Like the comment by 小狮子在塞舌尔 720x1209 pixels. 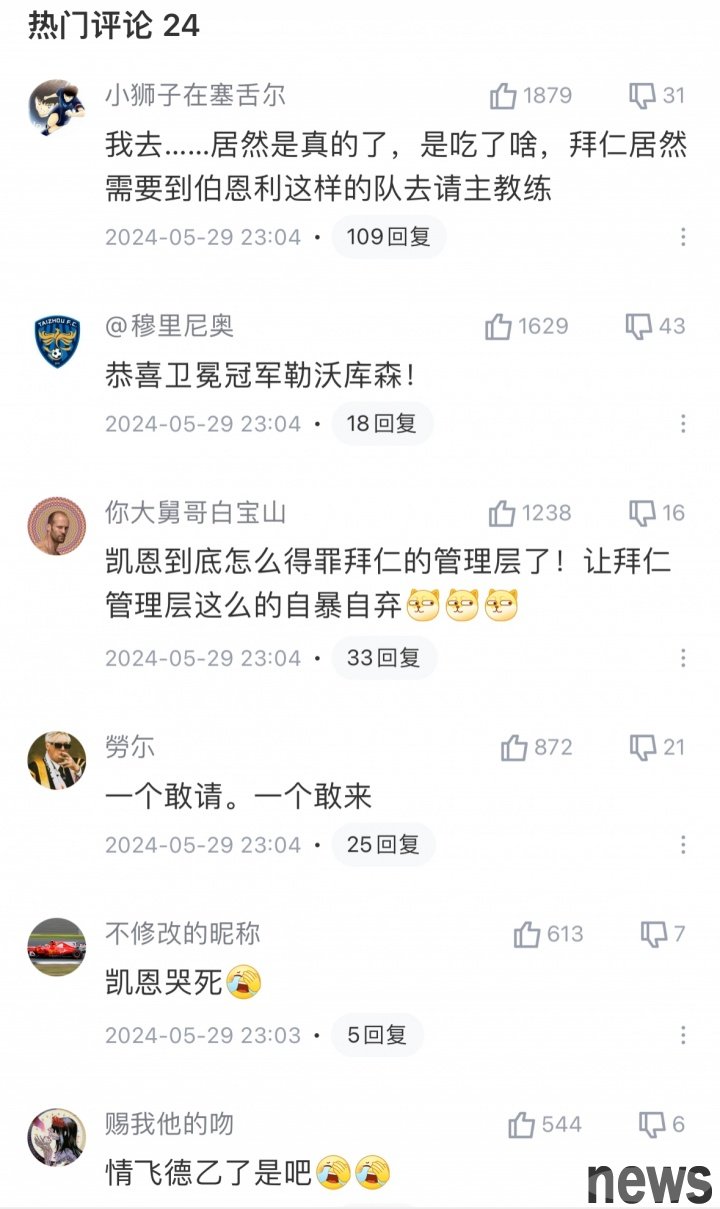(503, 96)
